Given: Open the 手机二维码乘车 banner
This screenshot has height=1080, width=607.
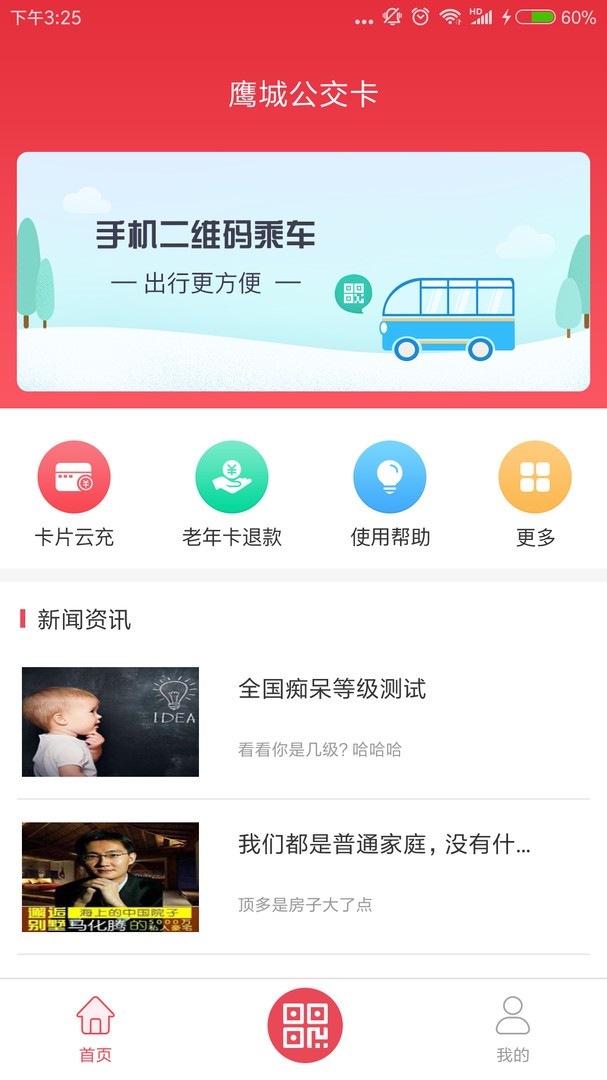Looking at the screenshot, I should tap(303, 271).
